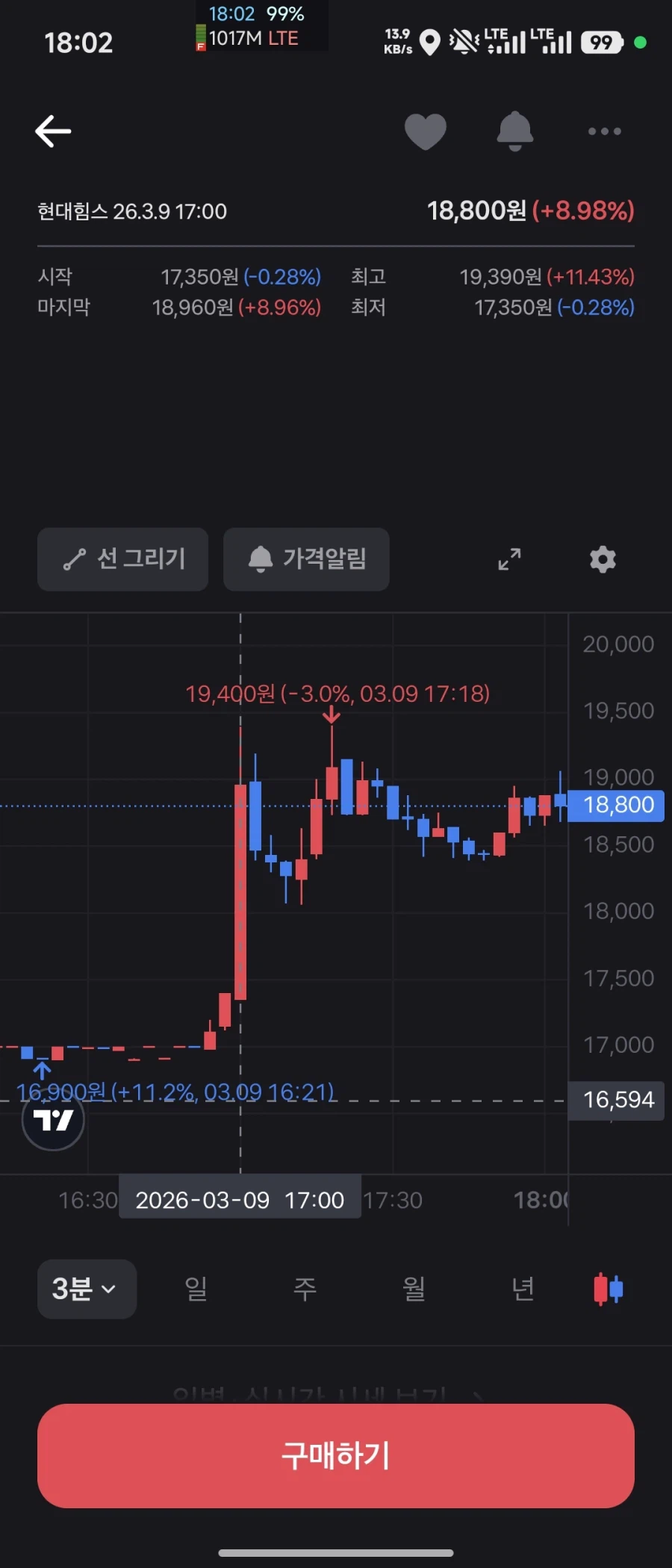Click the 2026-03-09 17:00 timestamp marker

239,1199
